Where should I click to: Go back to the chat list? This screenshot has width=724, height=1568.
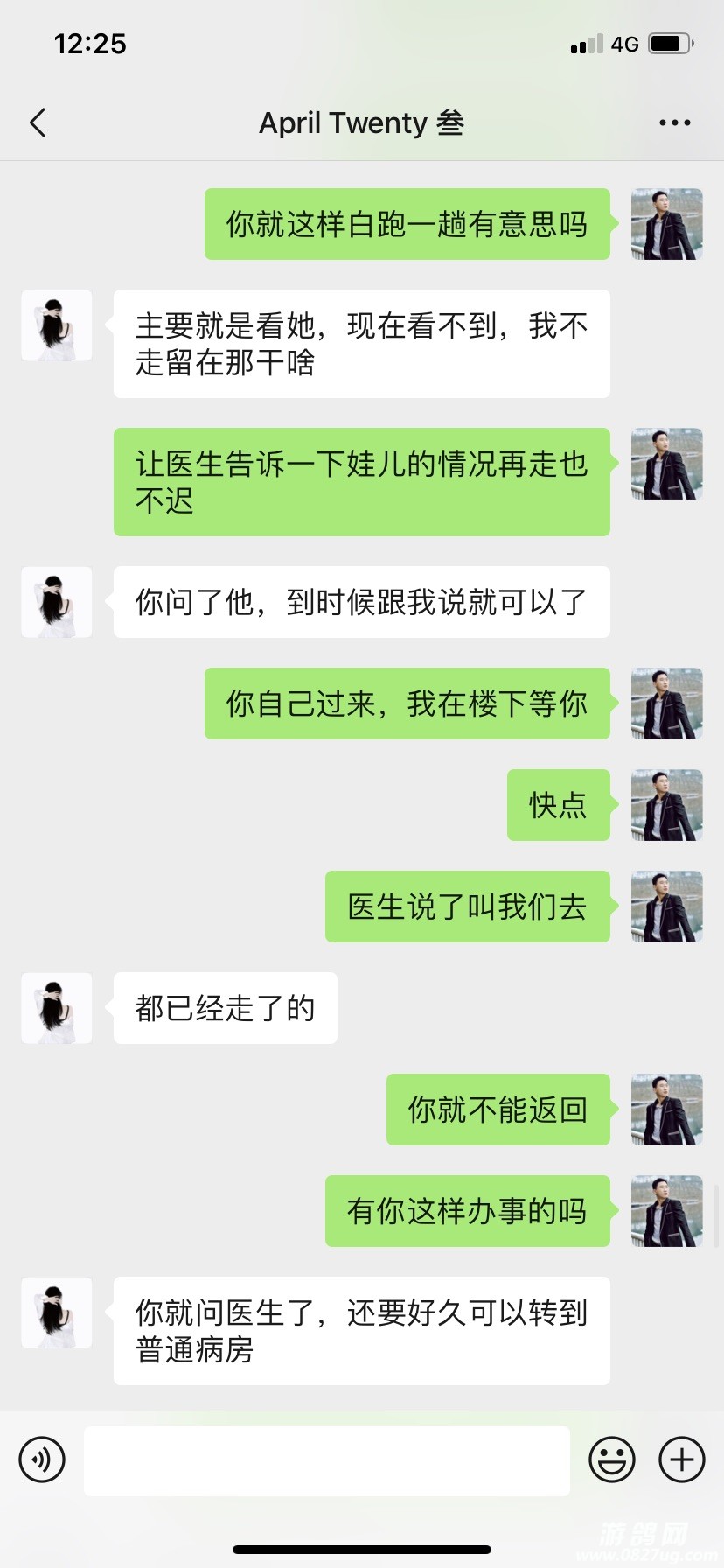(x=38, y=123)
